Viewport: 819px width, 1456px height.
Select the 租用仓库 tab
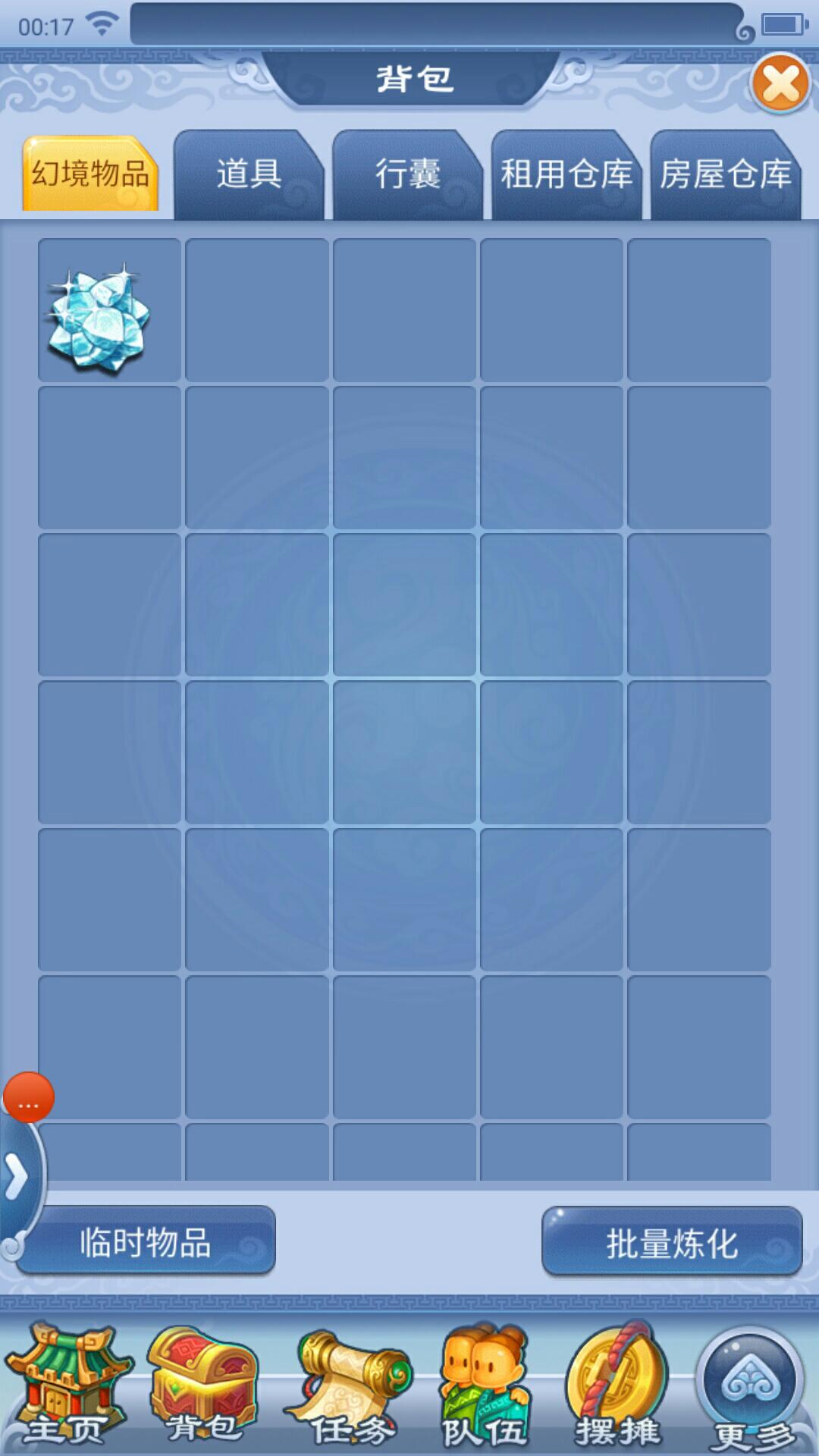point(566,174)
